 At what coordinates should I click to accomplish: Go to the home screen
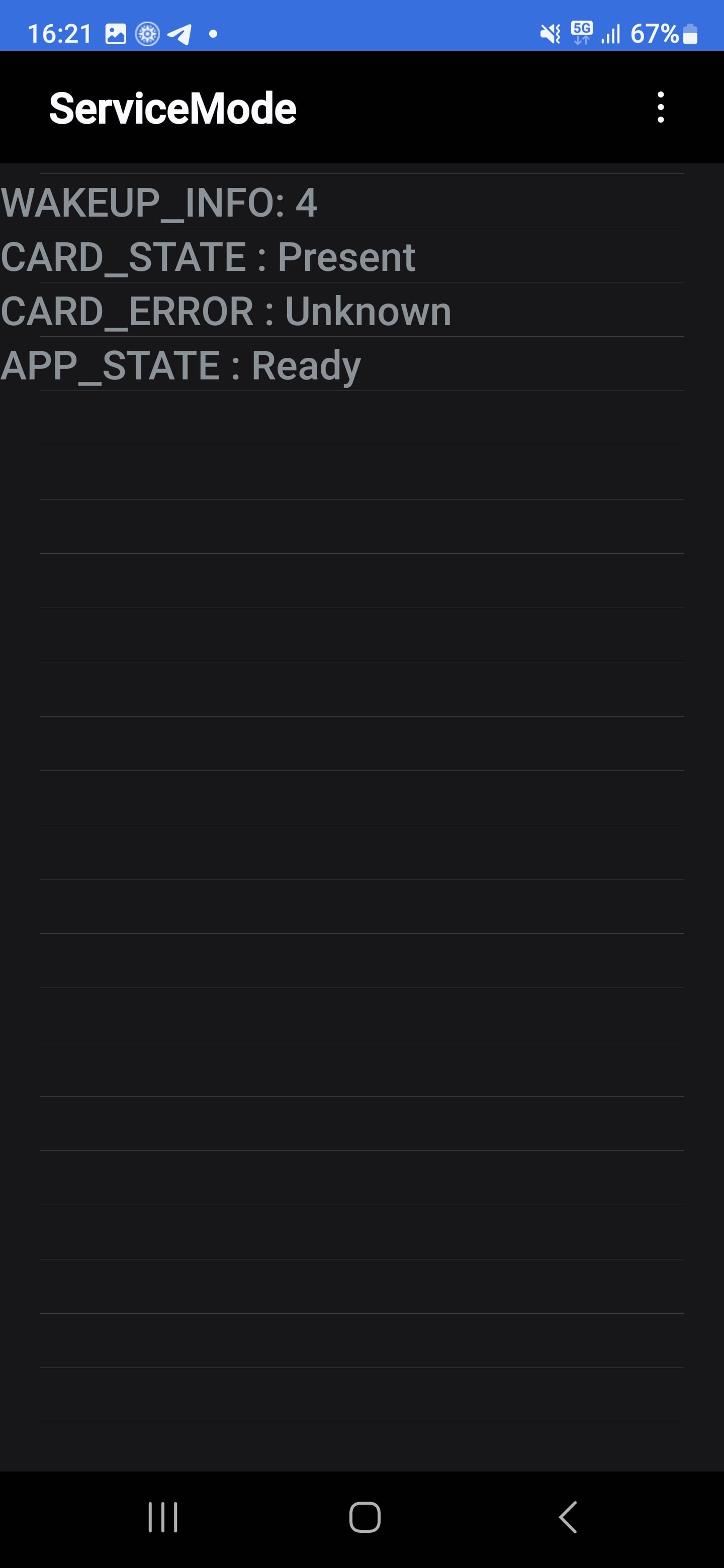point(365,1517)
